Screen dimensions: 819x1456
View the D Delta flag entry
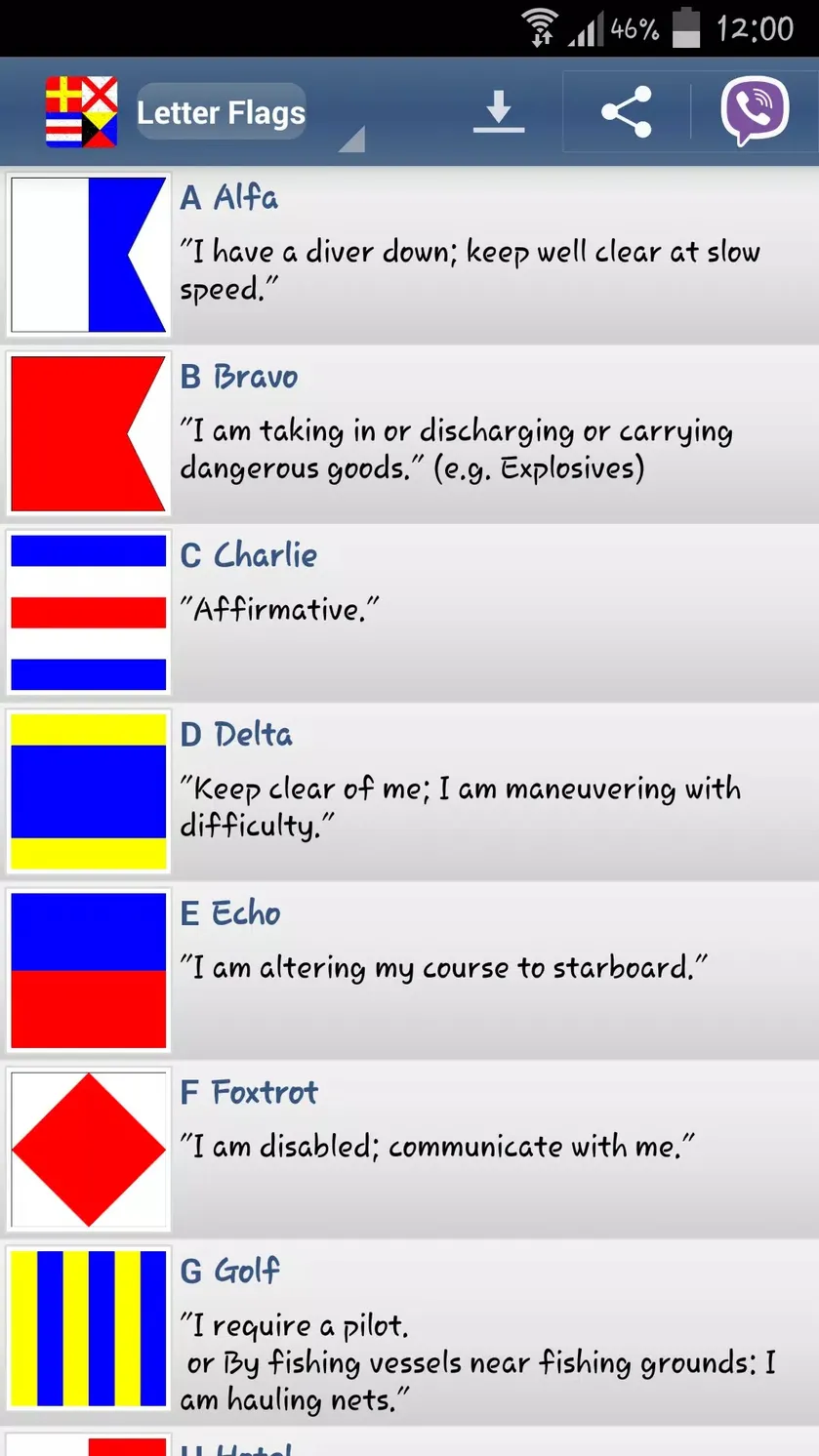pyautogui.click(x=409, y=791)
